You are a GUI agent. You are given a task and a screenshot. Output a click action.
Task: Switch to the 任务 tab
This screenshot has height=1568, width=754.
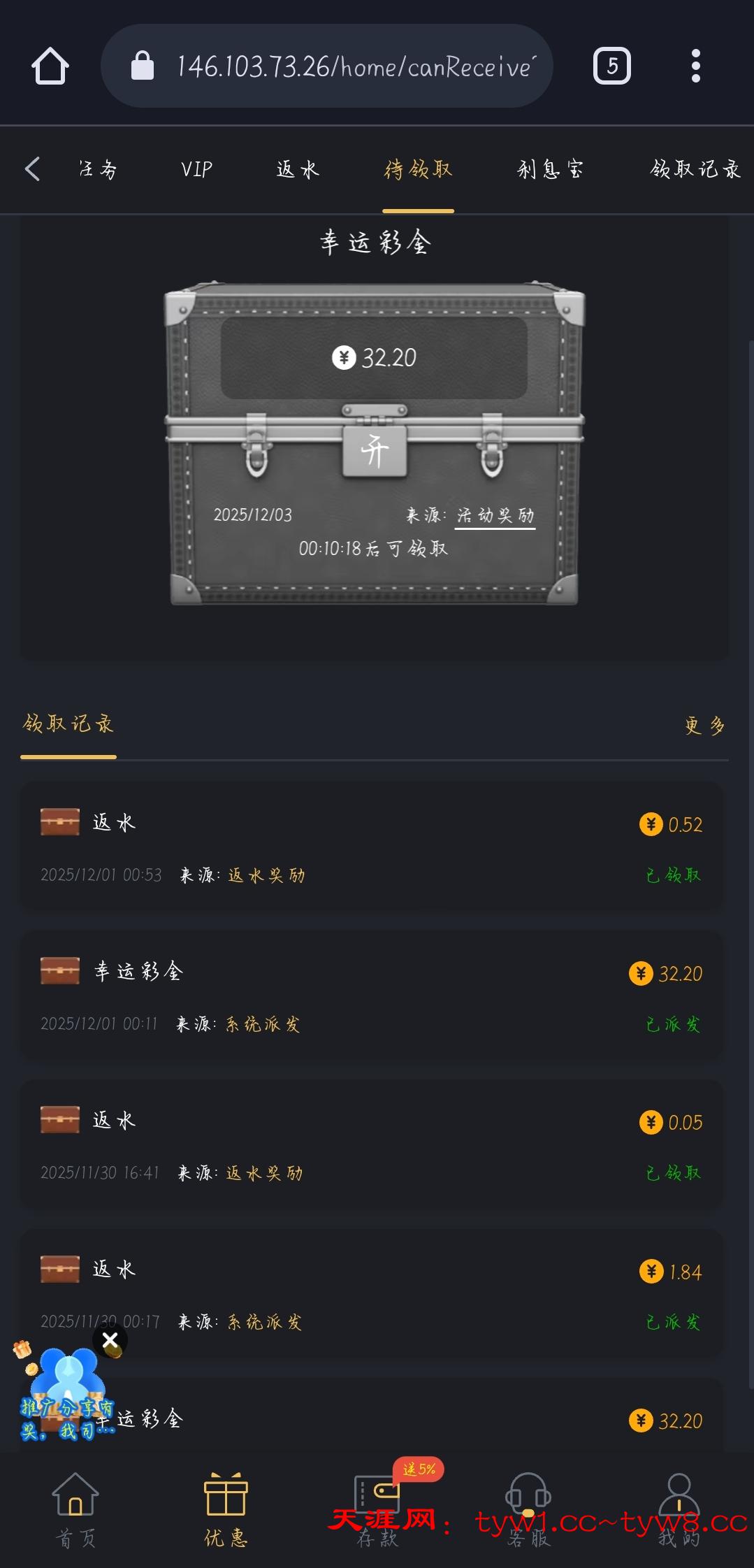[x=98, y=169]
